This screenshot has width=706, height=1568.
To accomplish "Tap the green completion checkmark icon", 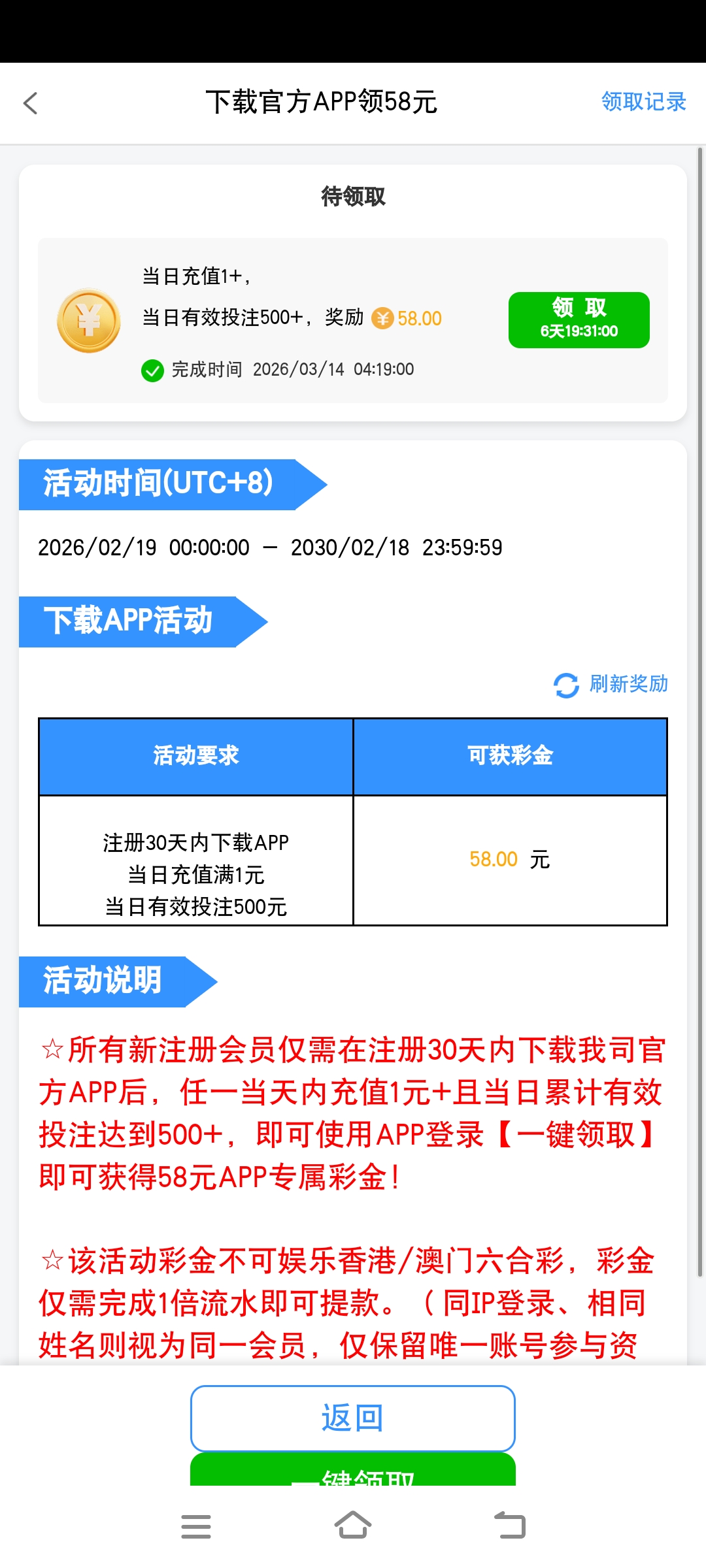I will point(152,370).
